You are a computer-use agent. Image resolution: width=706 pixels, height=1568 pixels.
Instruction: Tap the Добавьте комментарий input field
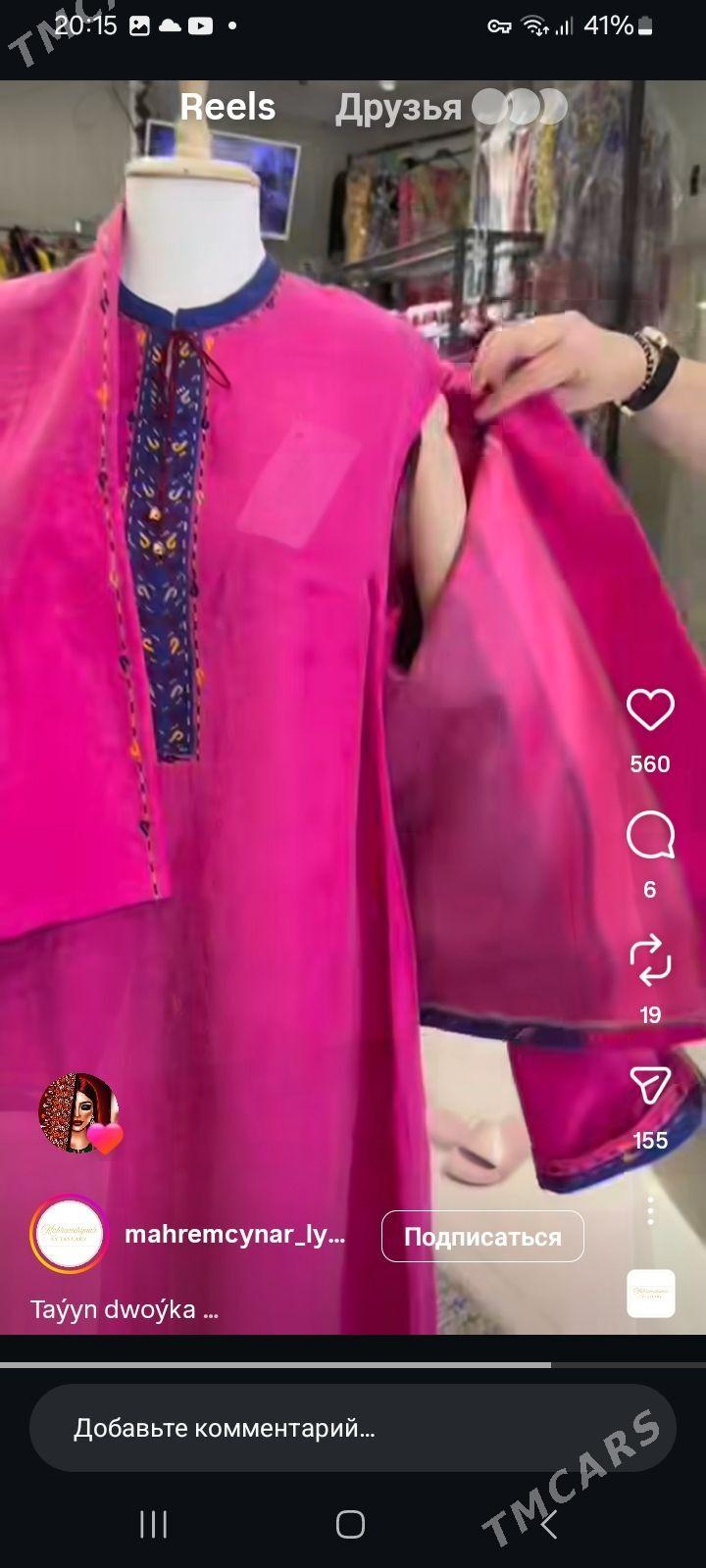click(352, 1428)
